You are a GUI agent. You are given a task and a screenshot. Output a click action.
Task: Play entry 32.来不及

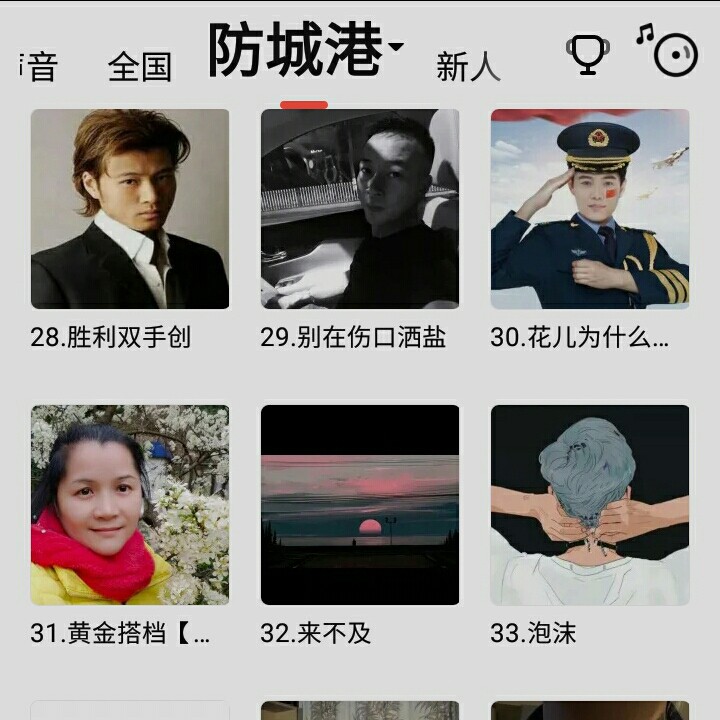(x=360, y=505)
